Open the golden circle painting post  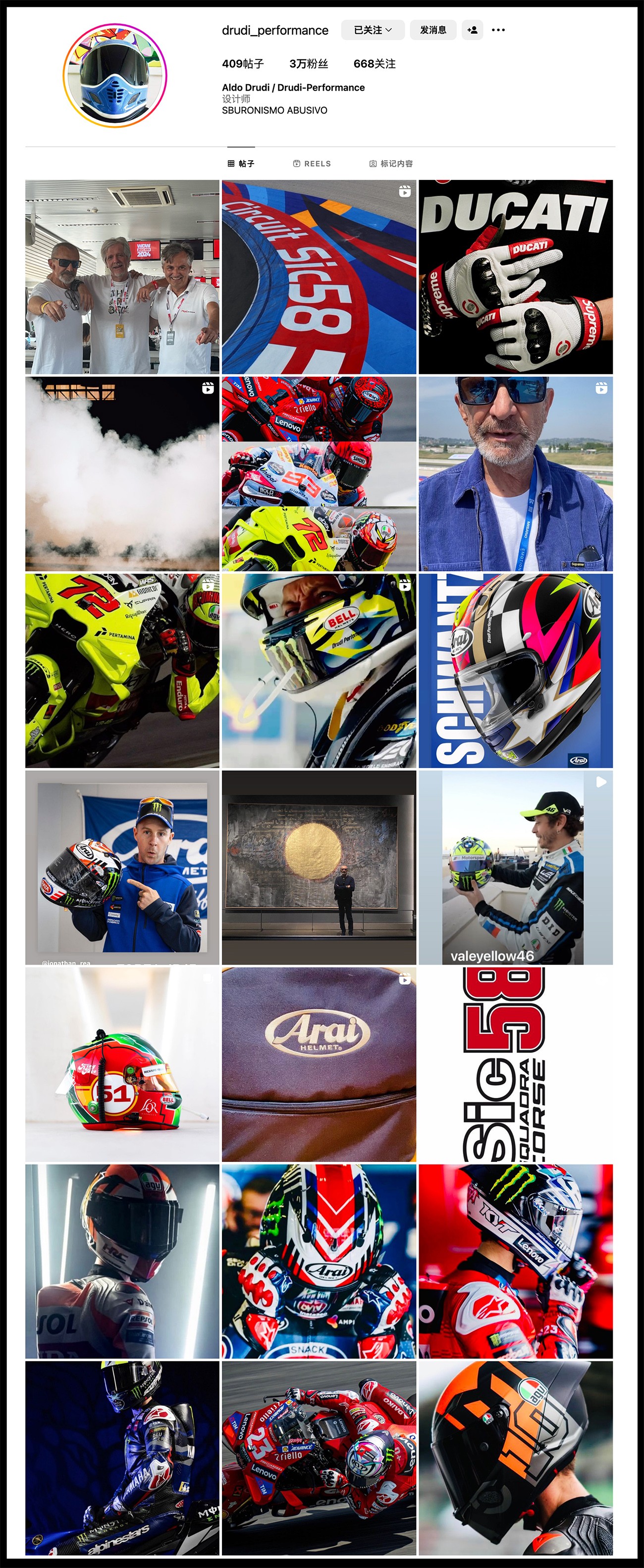[x=319, y=868]
